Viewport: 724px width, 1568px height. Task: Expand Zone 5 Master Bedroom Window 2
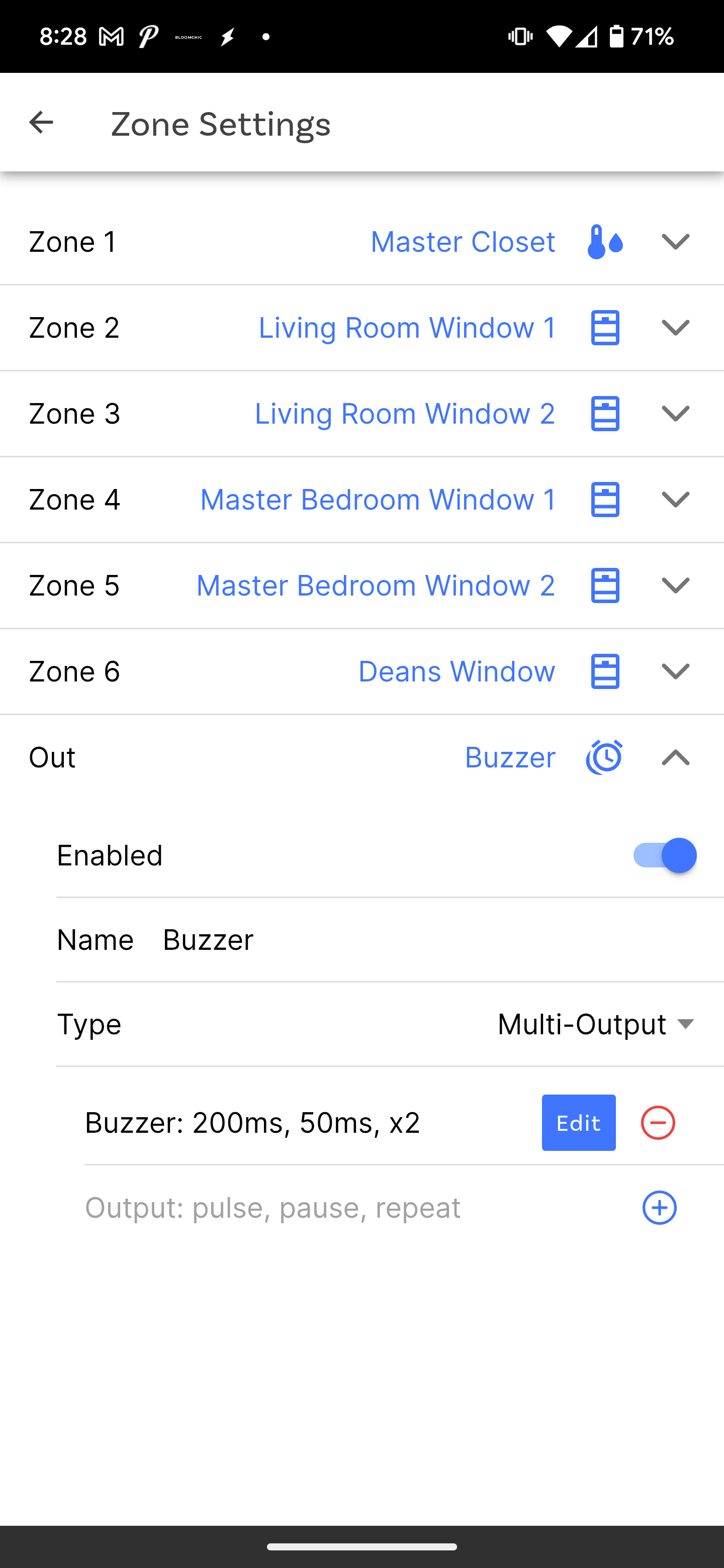coord(675,585)
